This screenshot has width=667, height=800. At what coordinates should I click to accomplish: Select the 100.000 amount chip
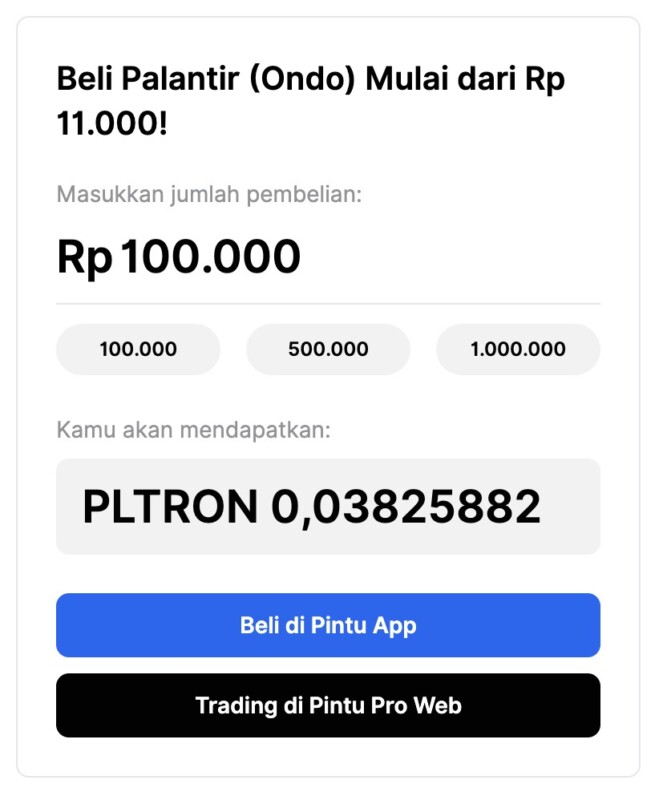(x=138, y=349)
